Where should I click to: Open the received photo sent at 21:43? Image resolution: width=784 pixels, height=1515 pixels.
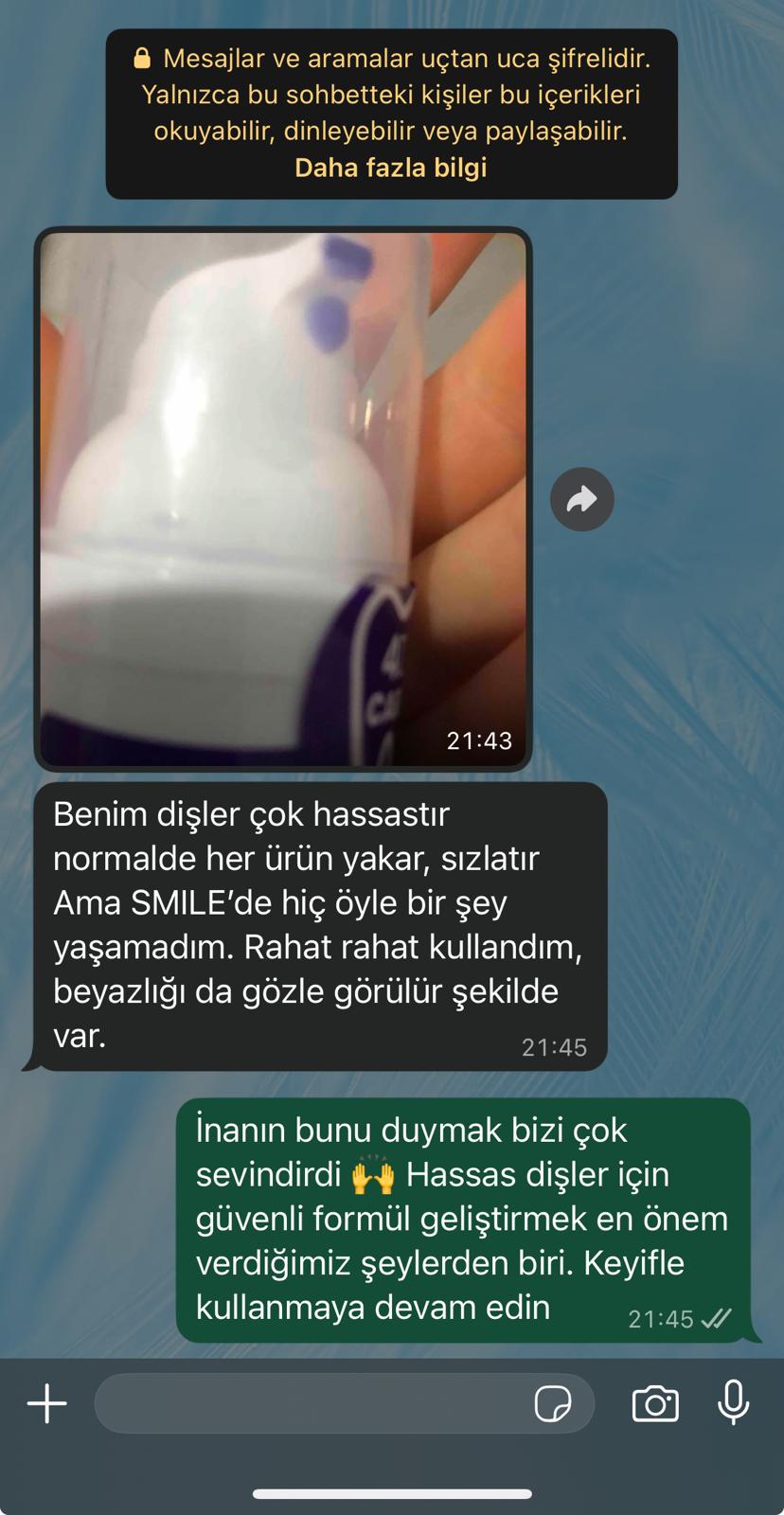point(282,498)
